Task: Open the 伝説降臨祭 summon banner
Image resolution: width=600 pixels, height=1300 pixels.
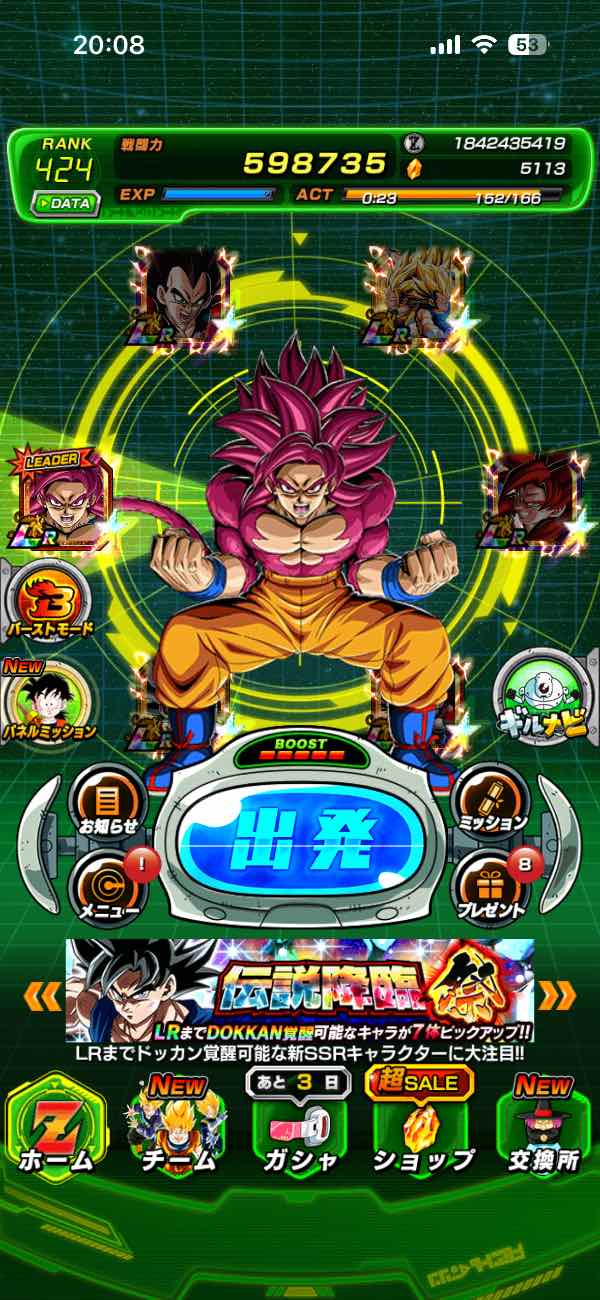Action: pyautogui.click(x=300, y=990)
